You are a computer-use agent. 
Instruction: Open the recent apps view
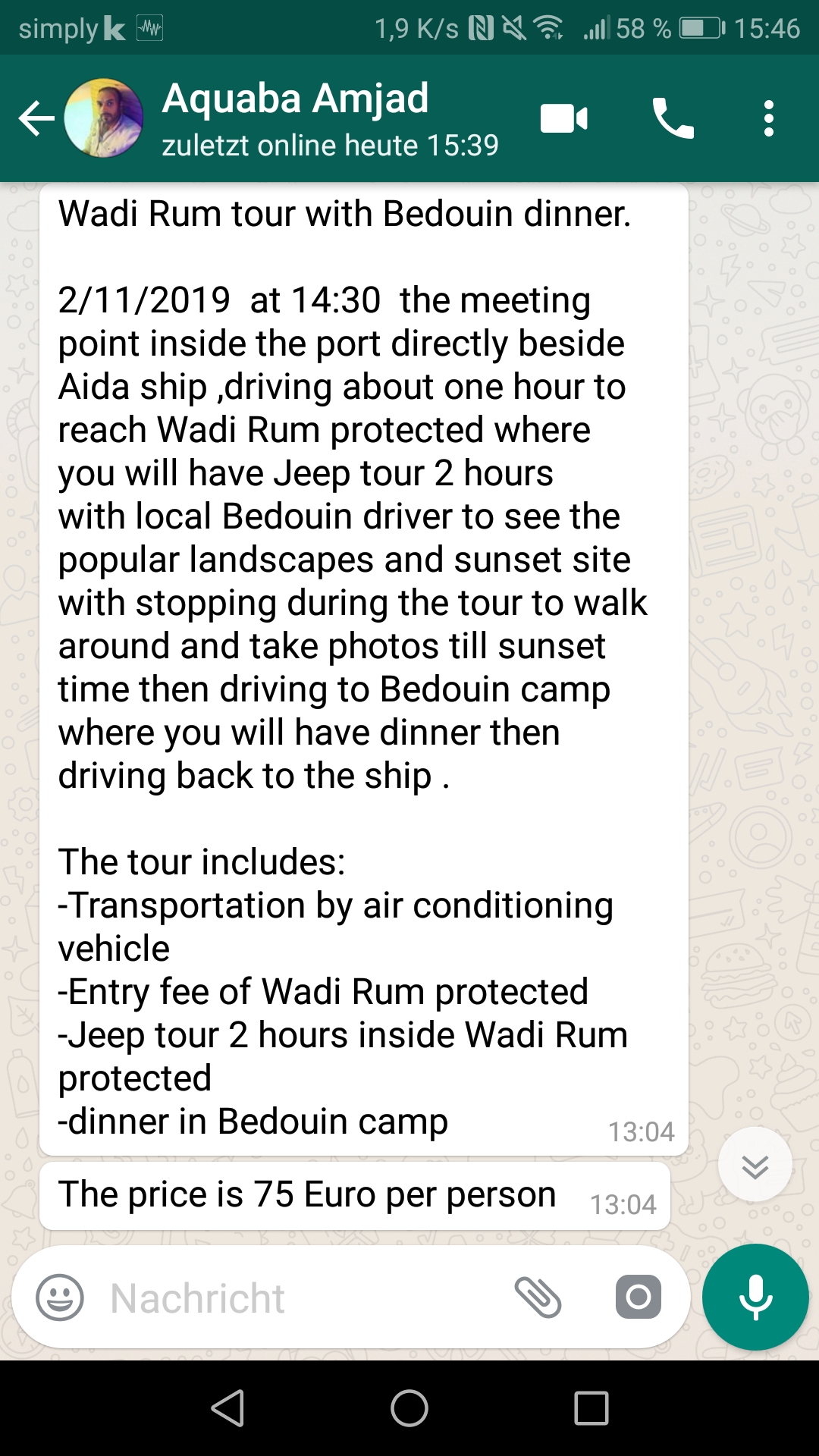(591, 1409)
